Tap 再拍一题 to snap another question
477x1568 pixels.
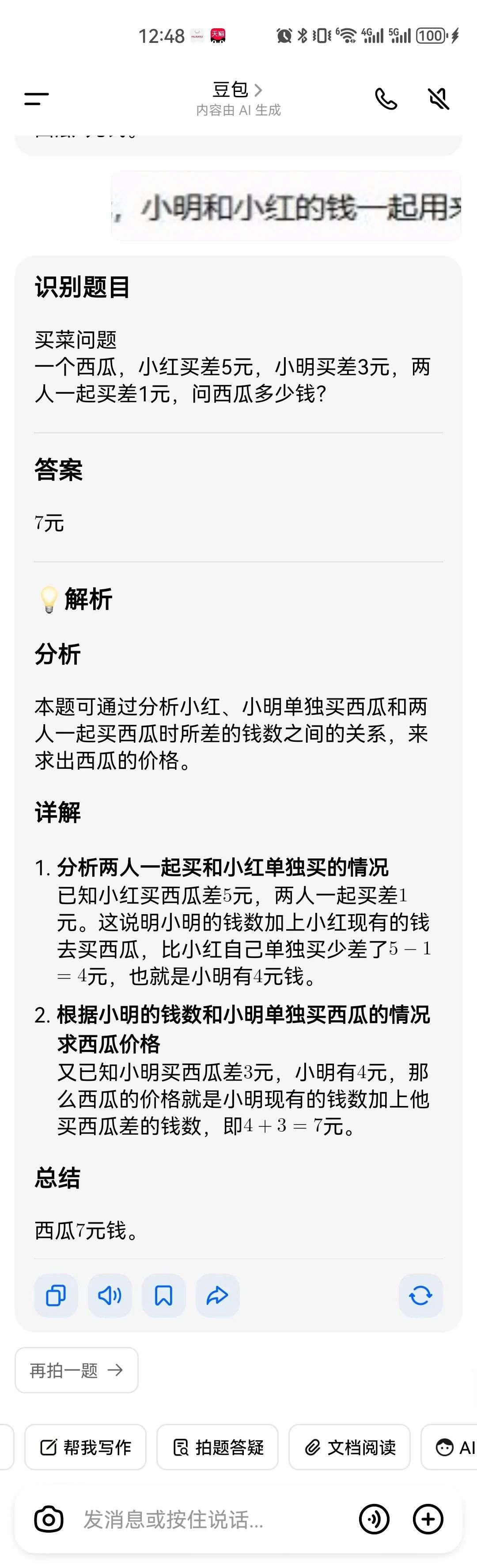point(77,1370)
